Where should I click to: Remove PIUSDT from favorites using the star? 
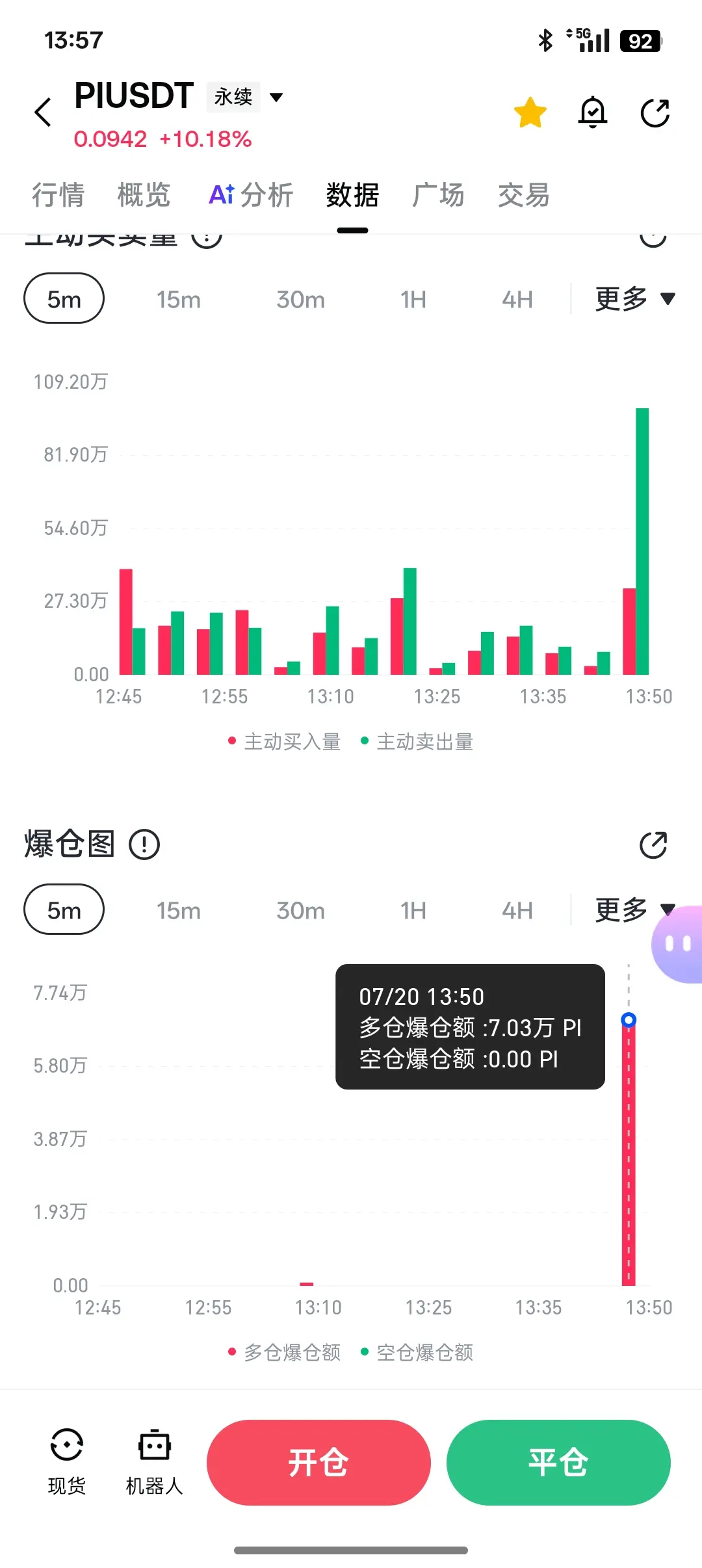click(x=530, y=112)
